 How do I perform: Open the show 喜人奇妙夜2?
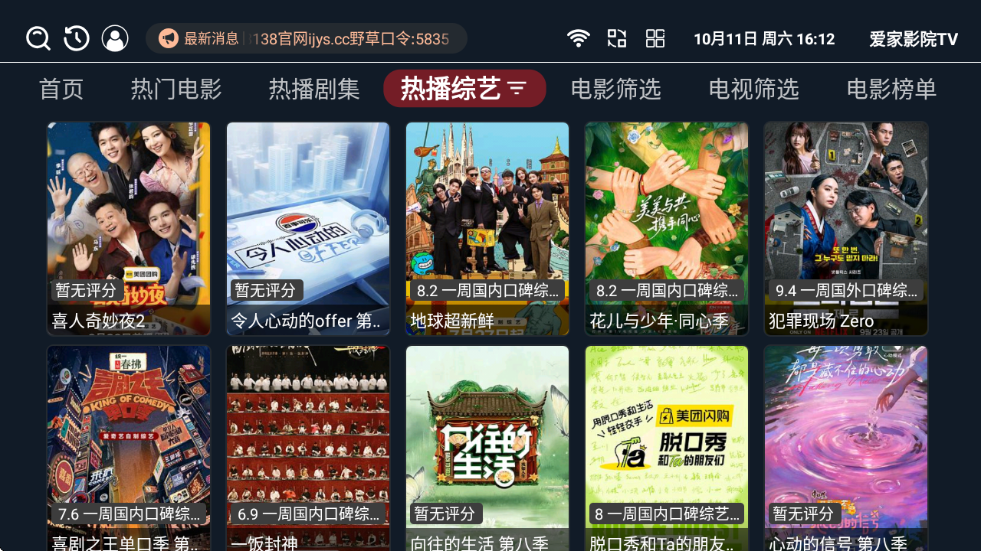point(129,228)
